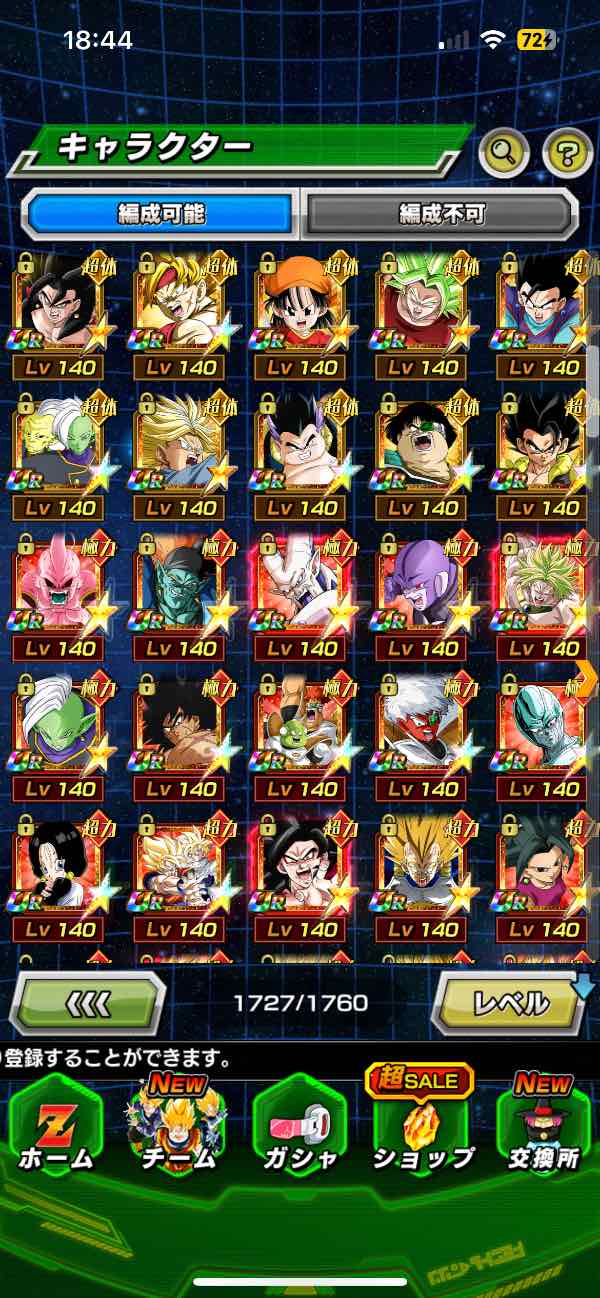600x1298 pixels.
Task: Open the character search magnifier
Action: pyautogui.click(x=505, y=153)
